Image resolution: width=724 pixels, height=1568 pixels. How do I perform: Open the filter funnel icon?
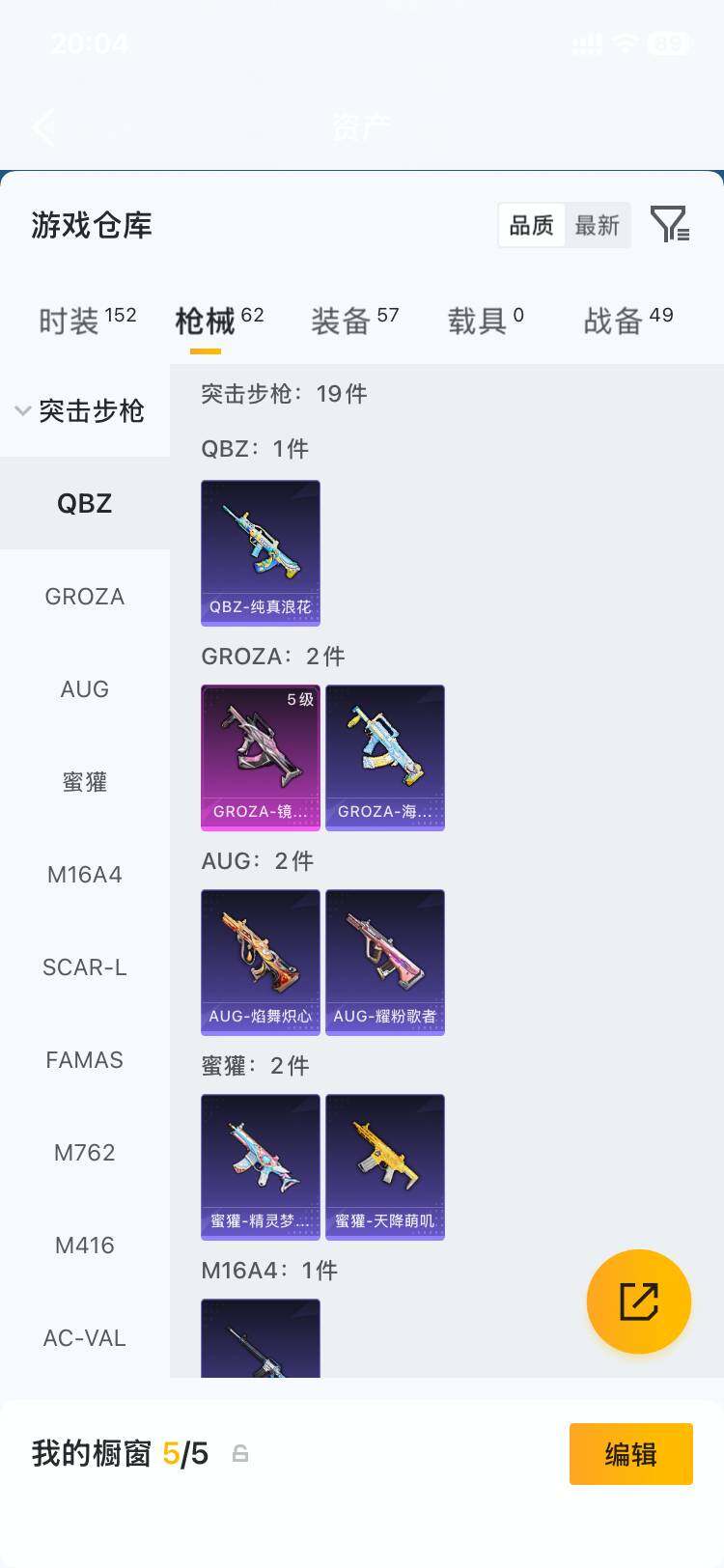point(672,224)
